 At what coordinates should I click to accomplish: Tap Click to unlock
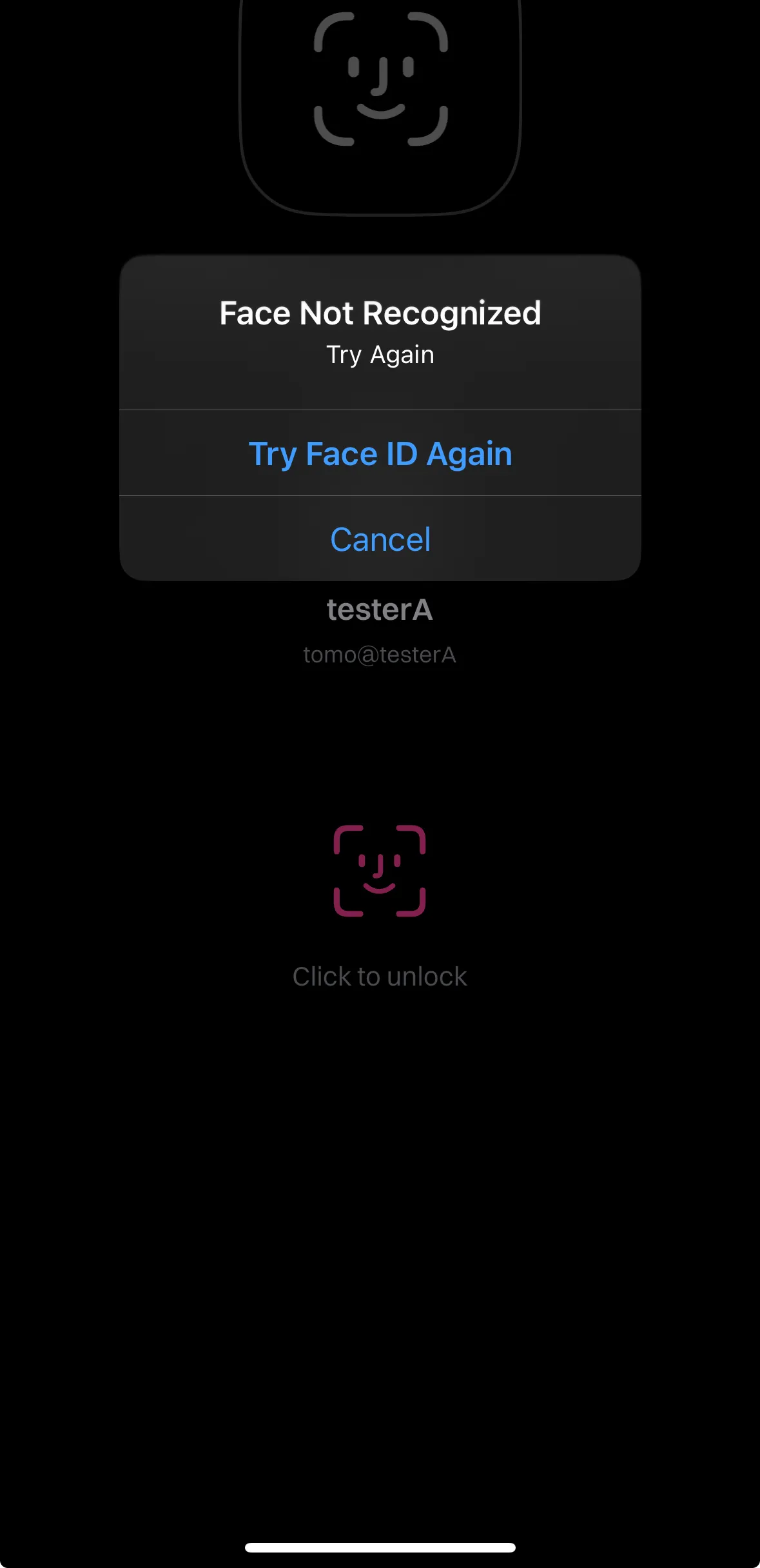tap(380, 976)
